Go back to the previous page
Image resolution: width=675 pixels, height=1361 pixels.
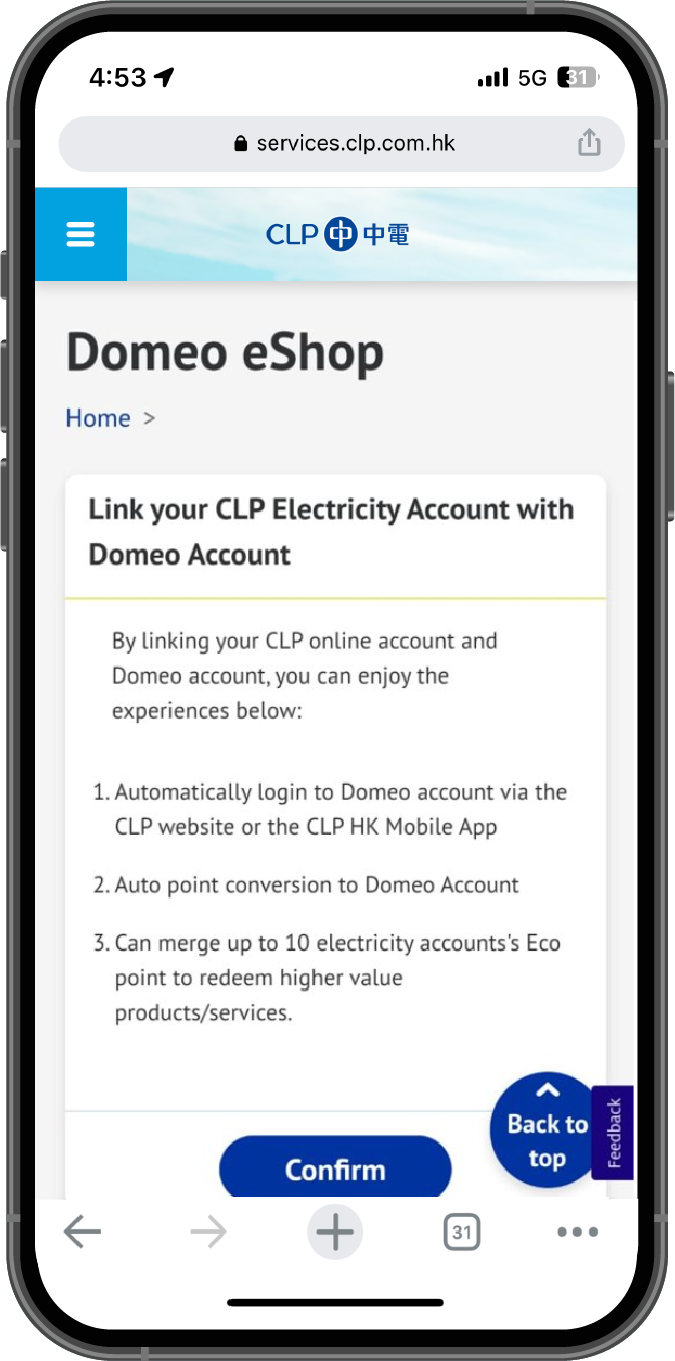82,1232
